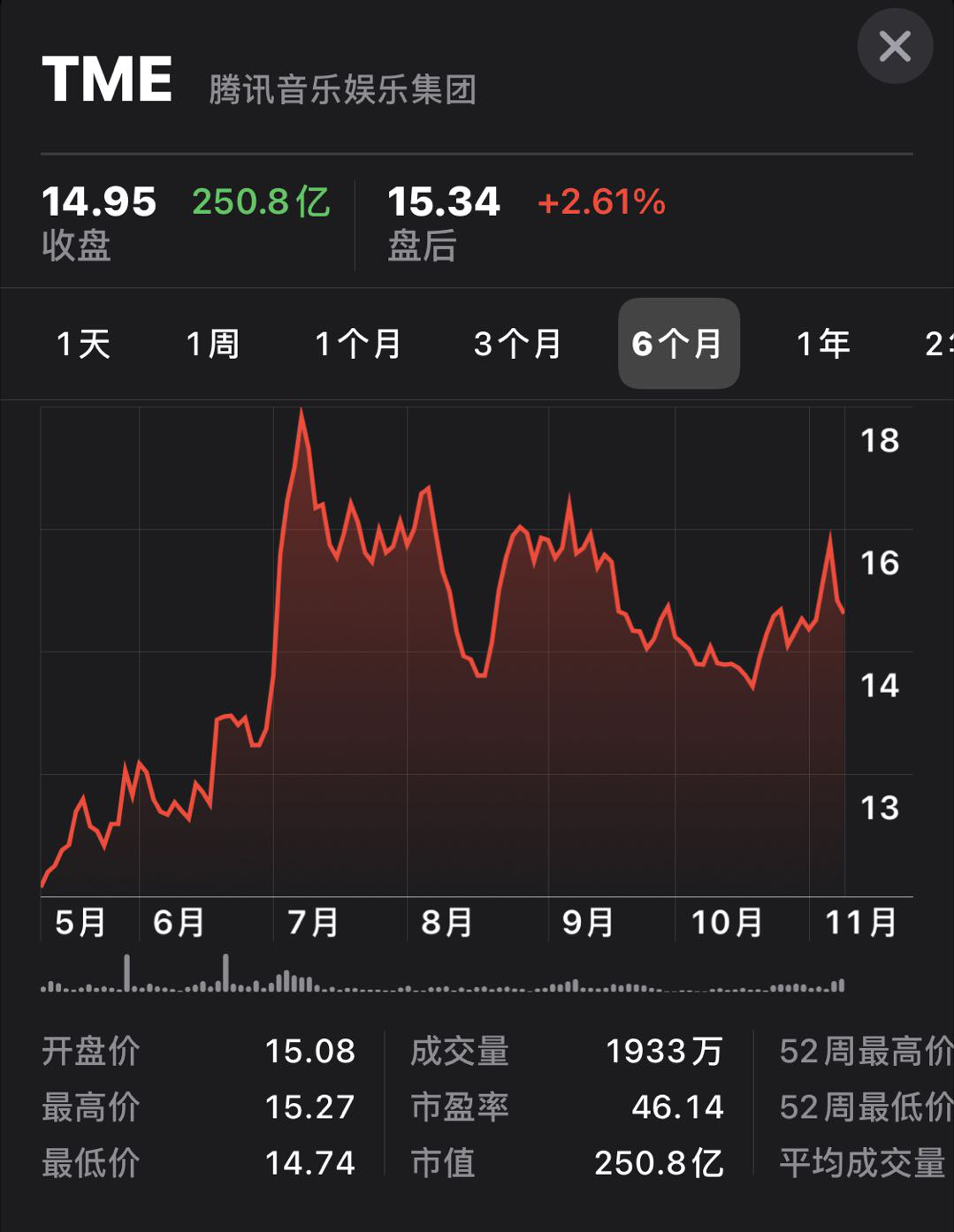Viewport: 954px width, 1232px height.
Task: View the 1年 price chart
Action: [x=823, y=344]
